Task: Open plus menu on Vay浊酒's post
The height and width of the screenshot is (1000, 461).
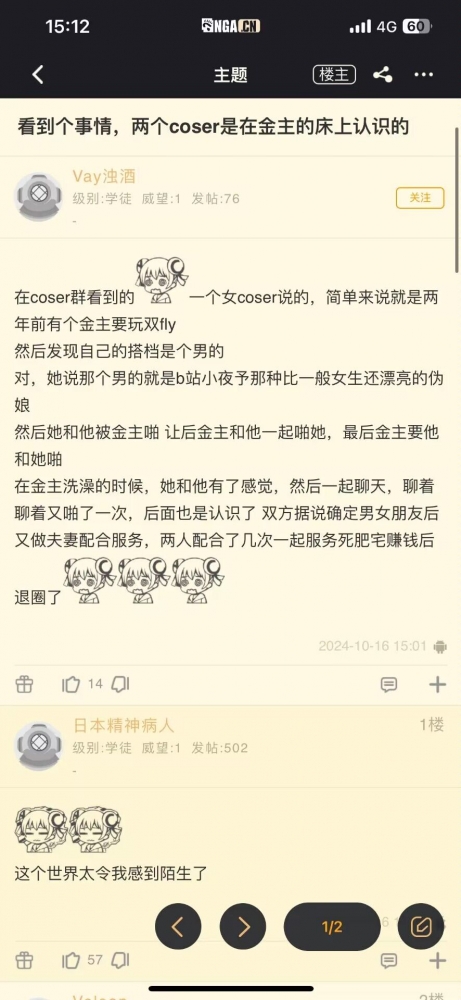Action: (437, 685)
